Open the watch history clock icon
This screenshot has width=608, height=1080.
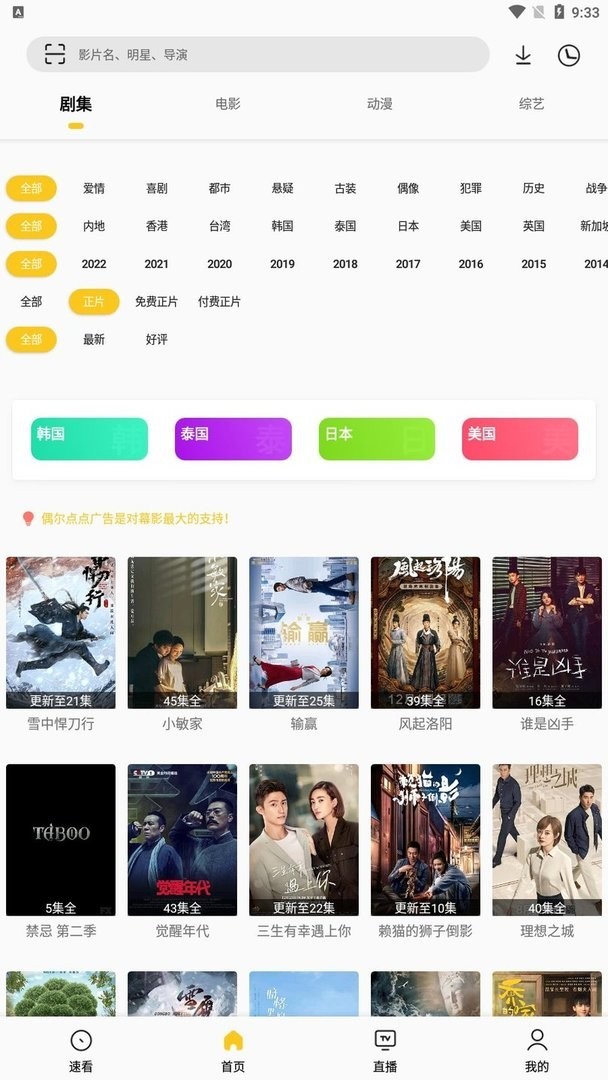569,56
